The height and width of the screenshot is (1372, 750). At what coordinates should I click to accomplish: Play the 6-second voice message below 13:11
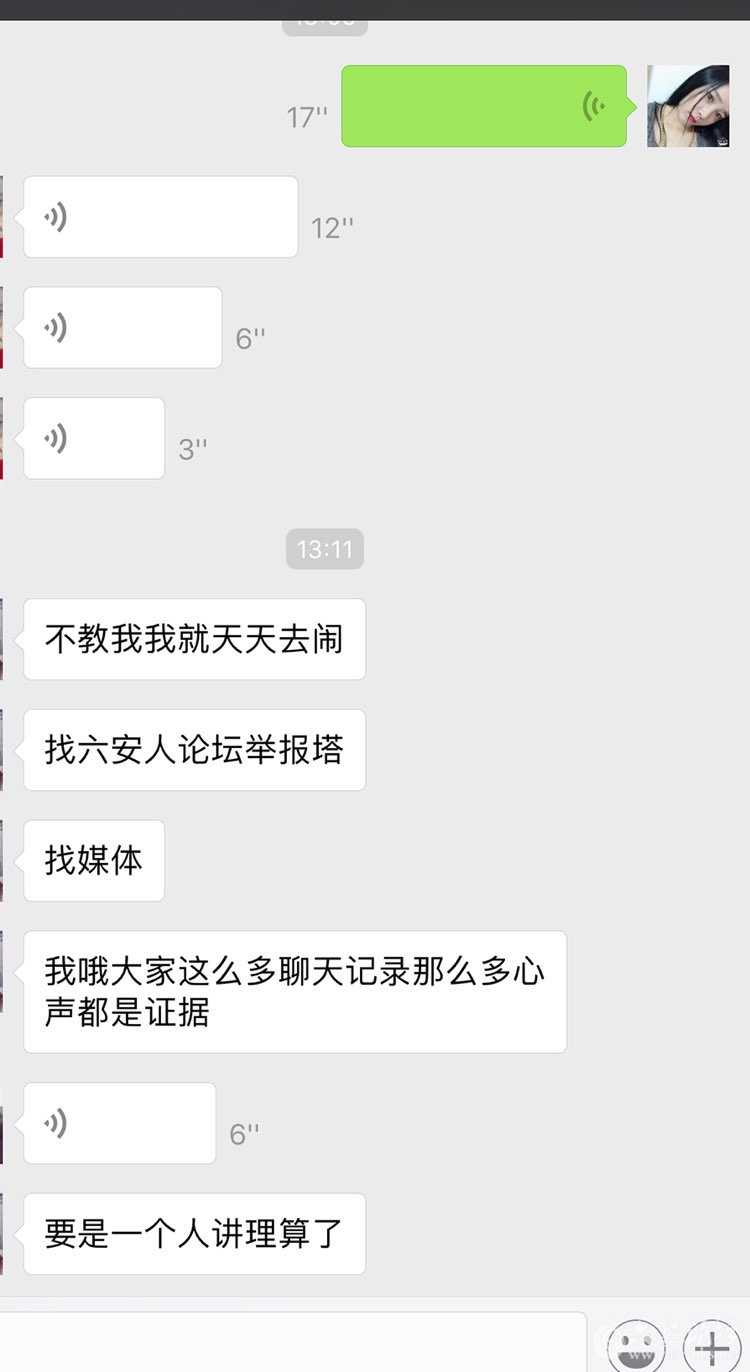tap(119, 1123)
